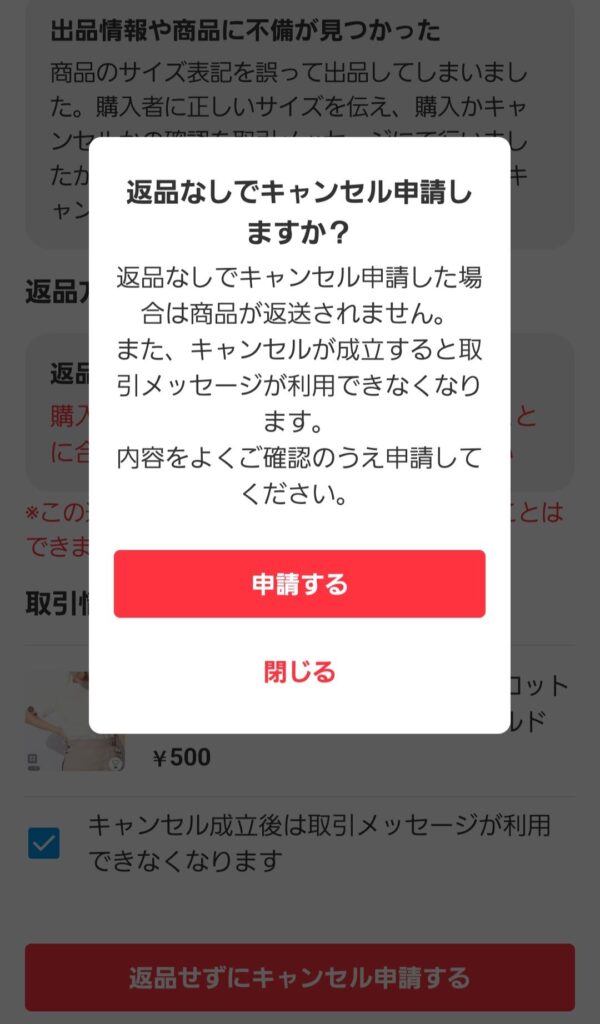This screenshot has height=1024, width=600.
Task: Dismiss the dialog with 閉じる
Action: (299, 672)
